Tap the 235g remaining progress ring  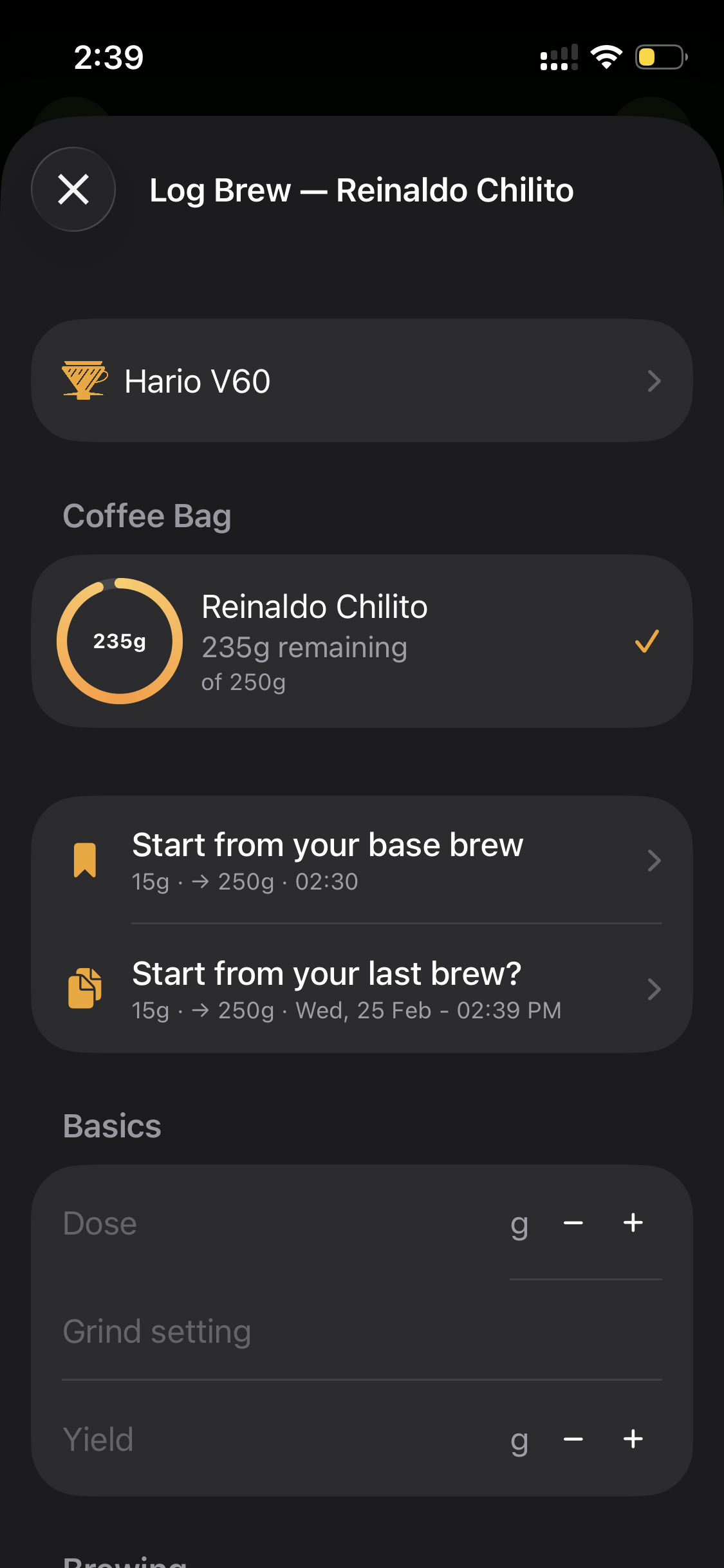[120, 640]
